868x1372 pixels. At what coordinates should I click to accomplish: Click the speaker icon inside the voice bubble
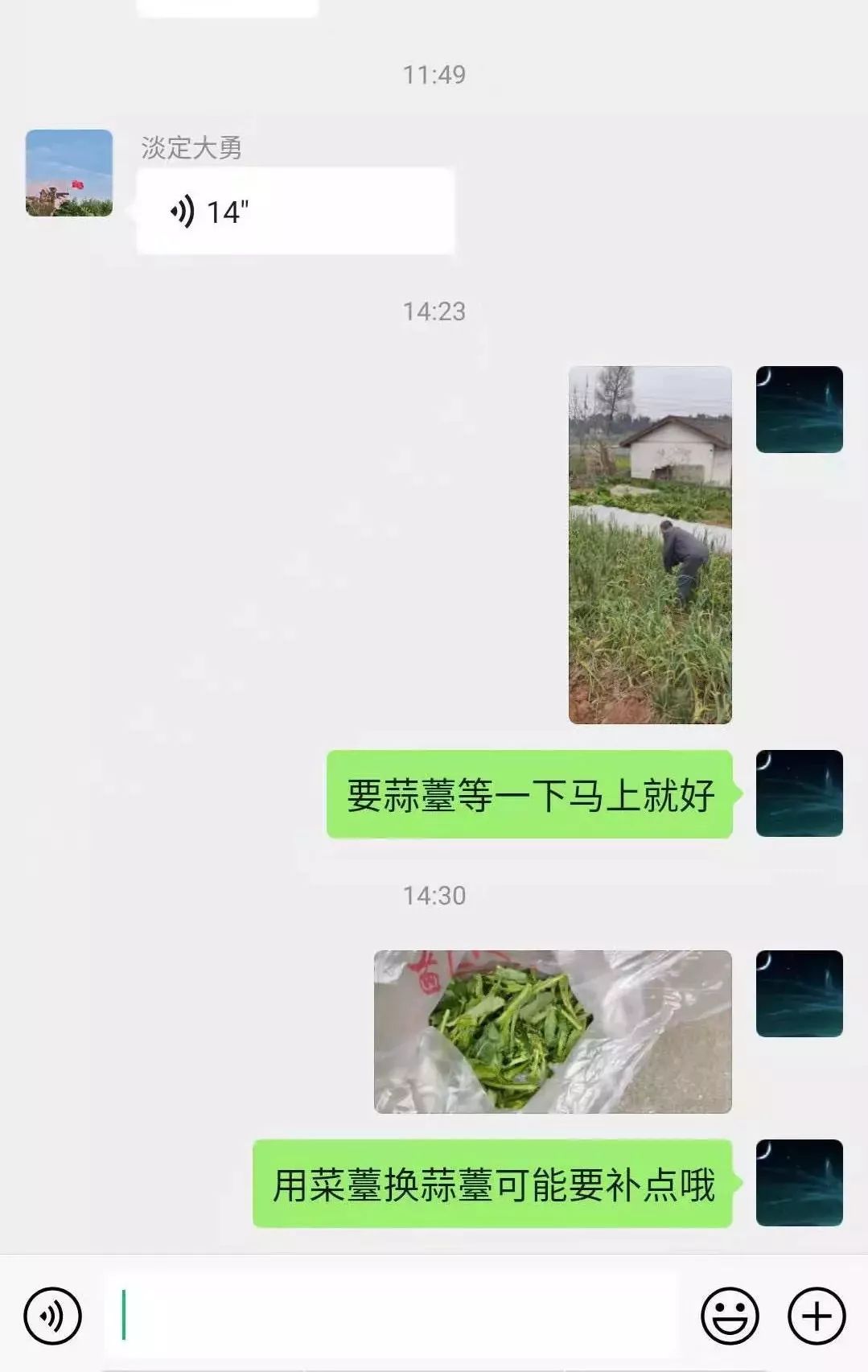[184, 211]
